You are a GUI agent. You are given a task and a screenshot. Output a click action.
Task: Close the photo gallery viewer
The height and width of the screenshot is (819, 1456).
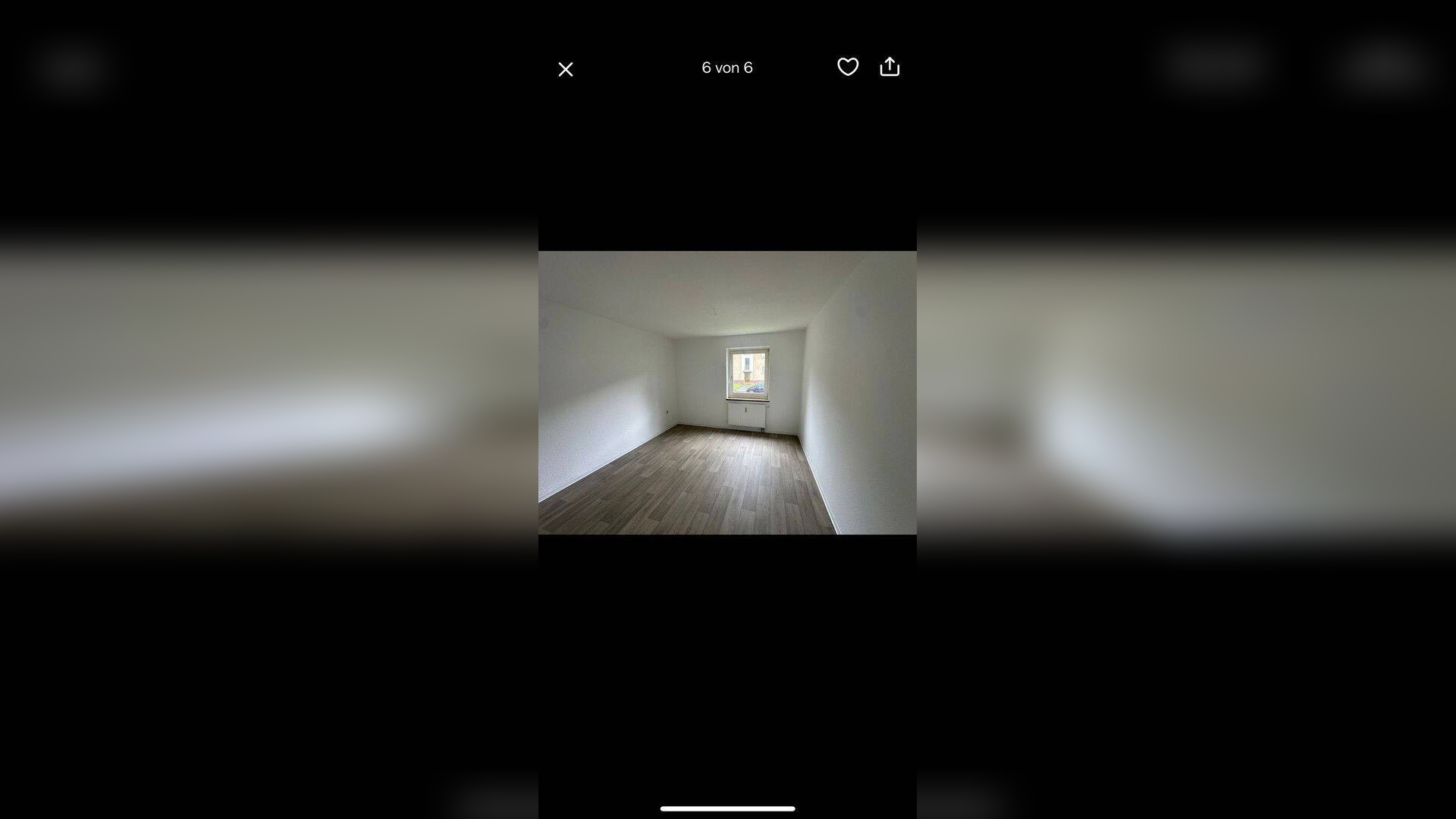(566, 70)
